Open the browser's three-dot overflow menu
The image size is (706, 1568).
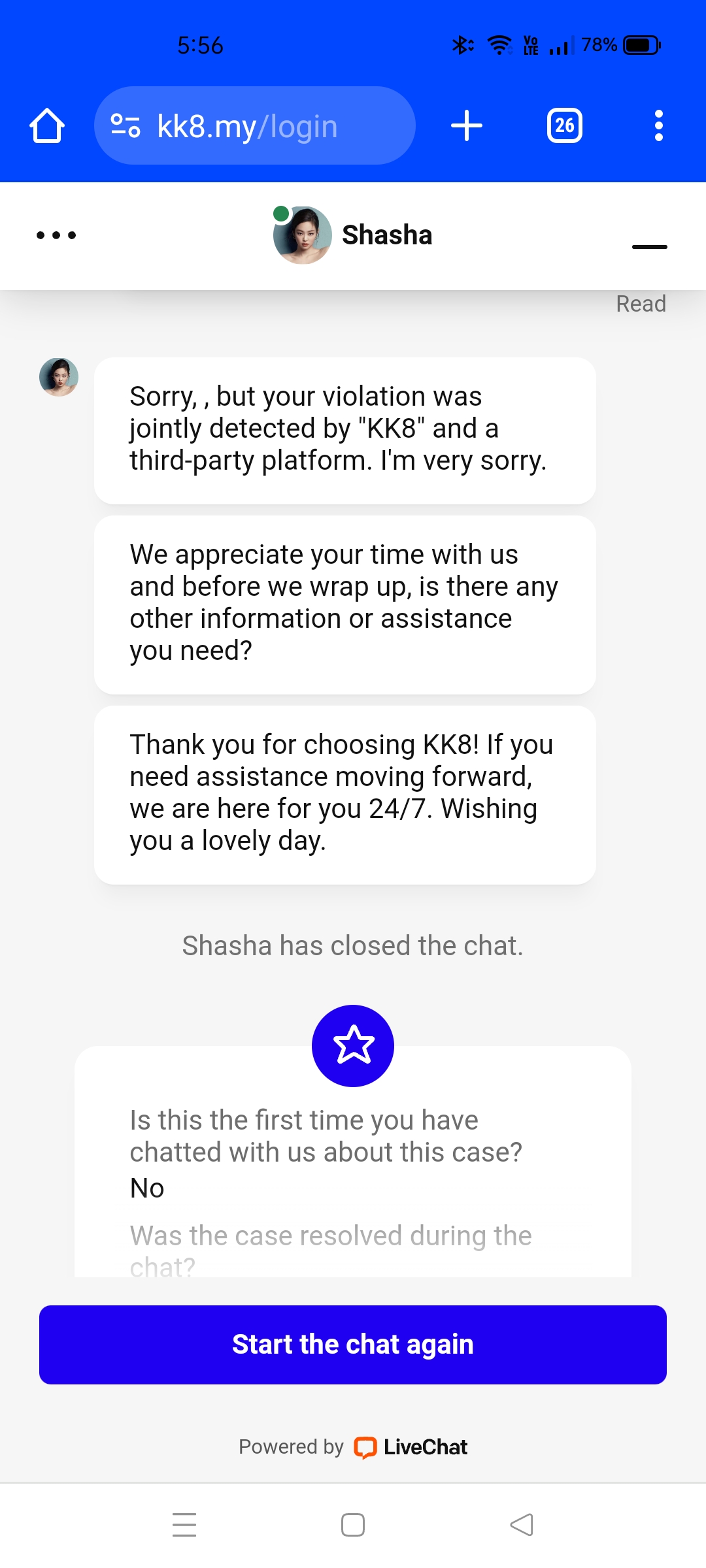tap(658, 125)
